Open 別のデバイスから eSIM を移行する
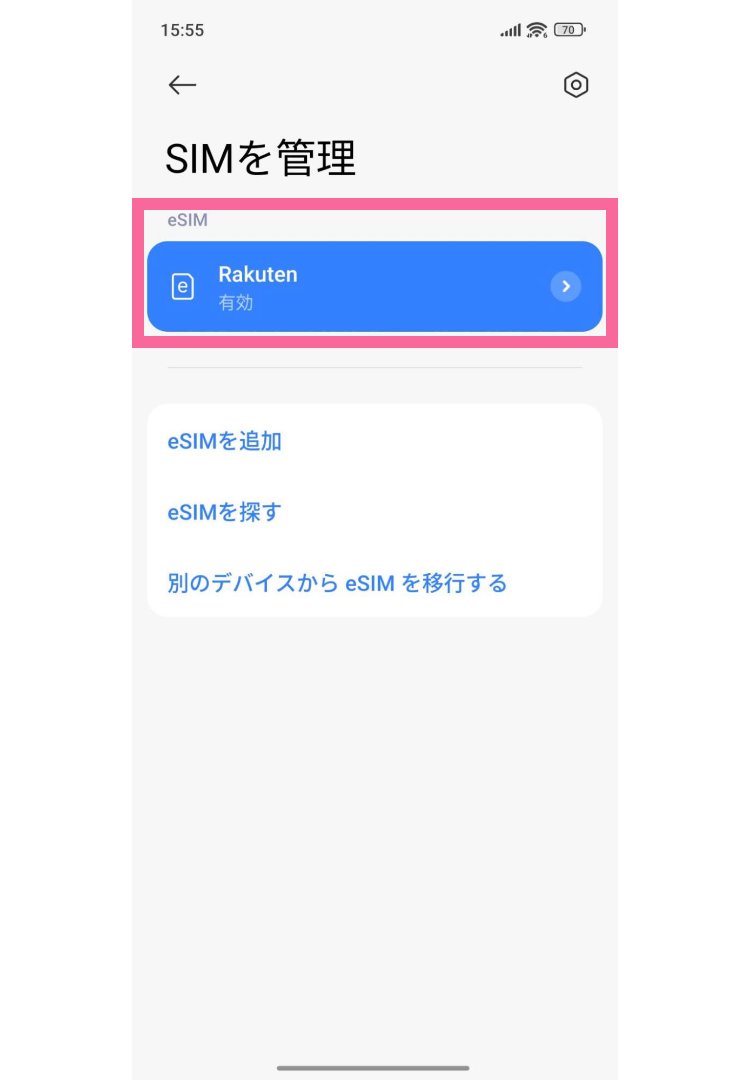 (x=337, y=582)
